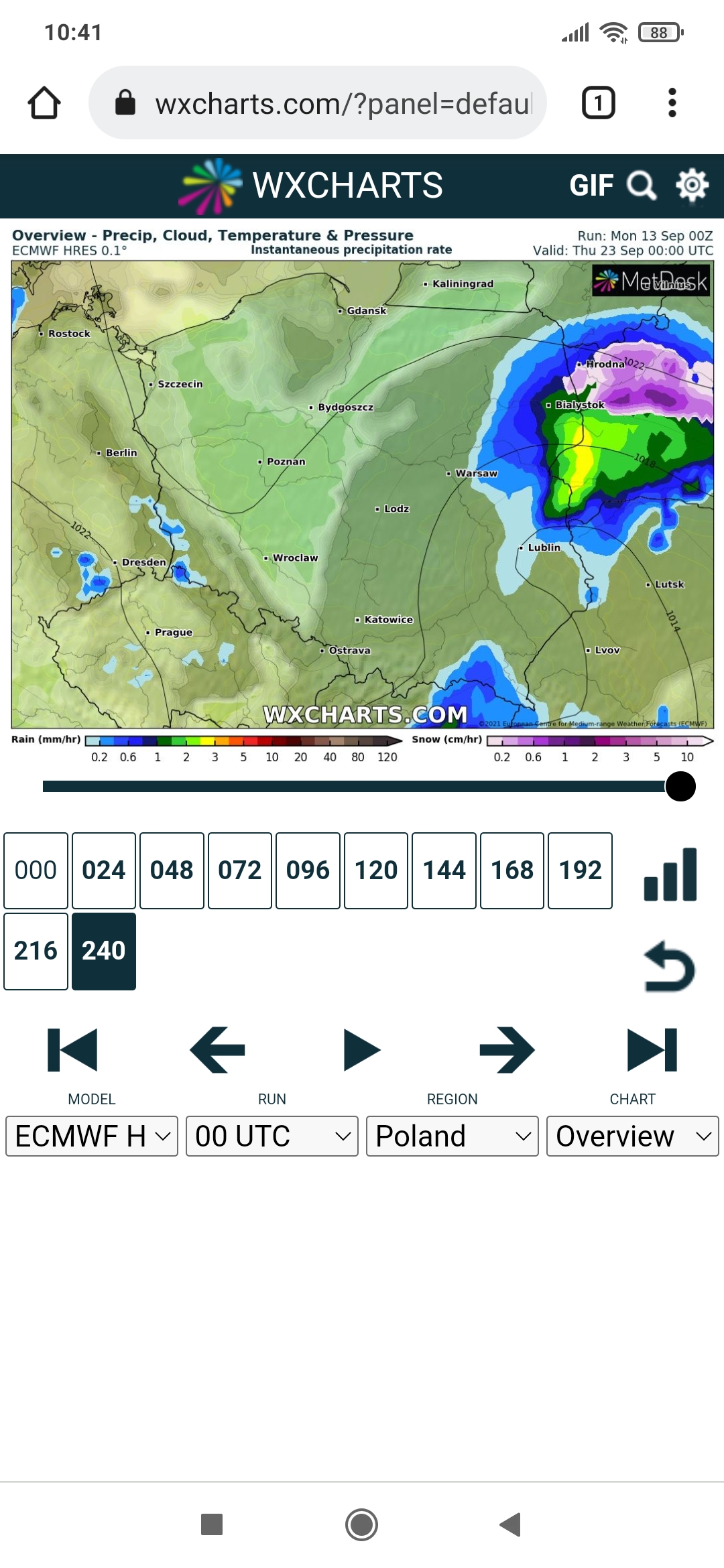
Task: Select forecast hour 000
Action: pyautogui.click(x=36, y=870)
